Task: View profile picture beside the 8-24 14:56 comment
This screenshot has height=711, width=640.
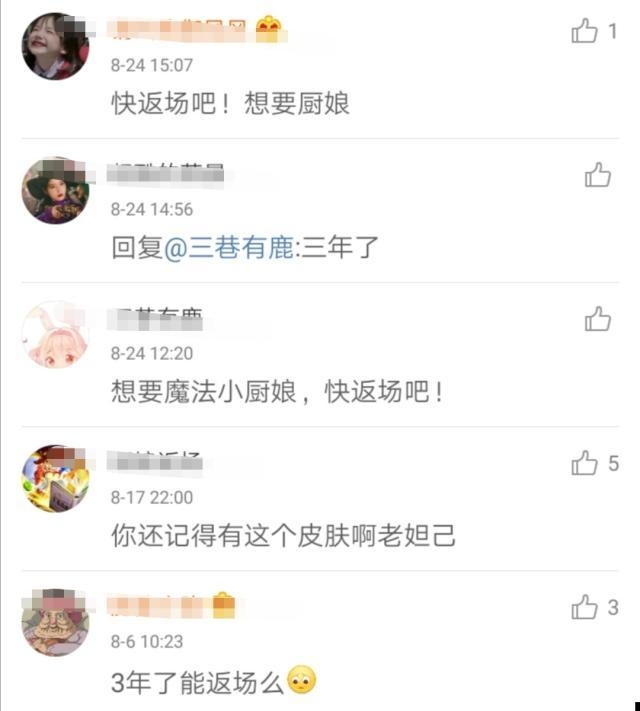Action: (55, 190)
